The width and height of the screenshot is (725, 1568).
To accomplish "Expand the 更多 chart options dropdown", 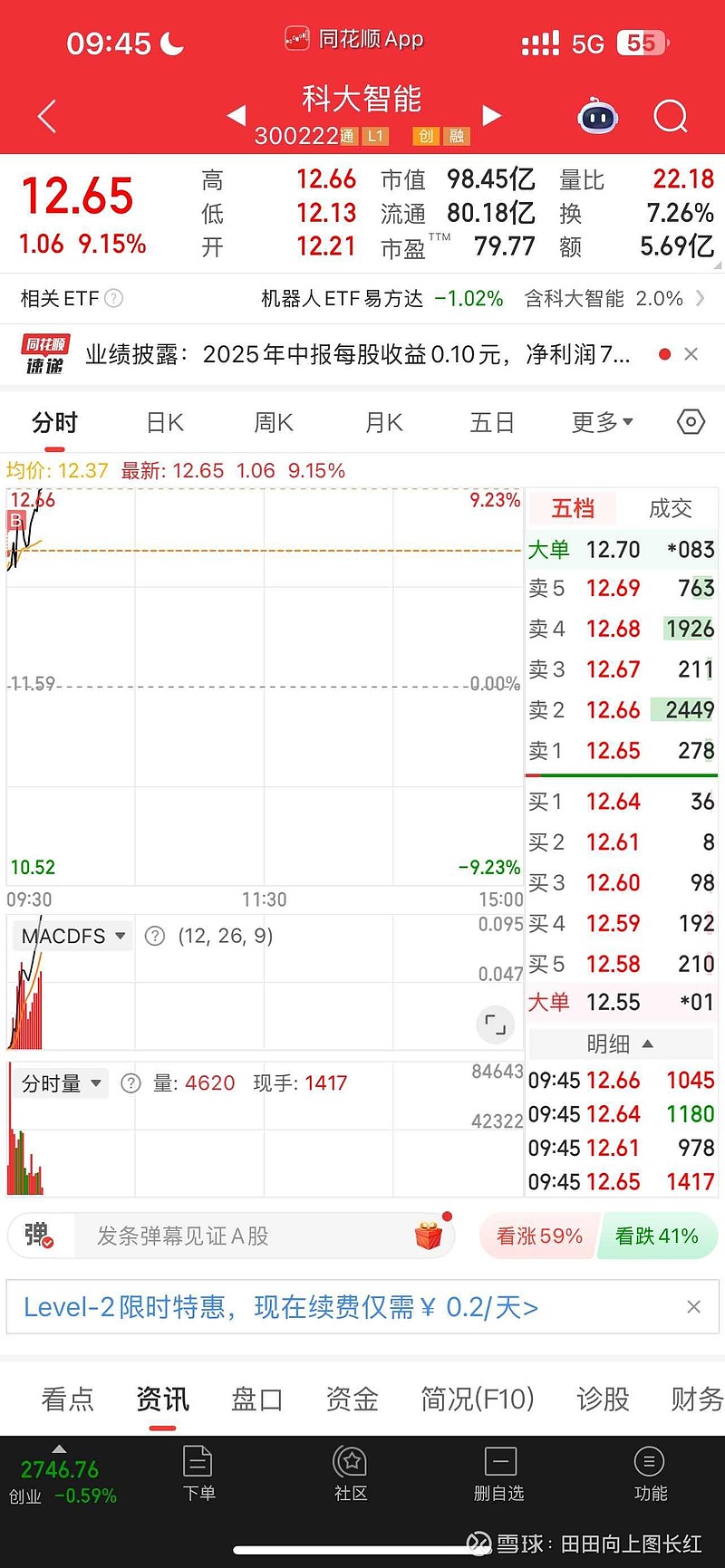I will (x=602, y=422).
